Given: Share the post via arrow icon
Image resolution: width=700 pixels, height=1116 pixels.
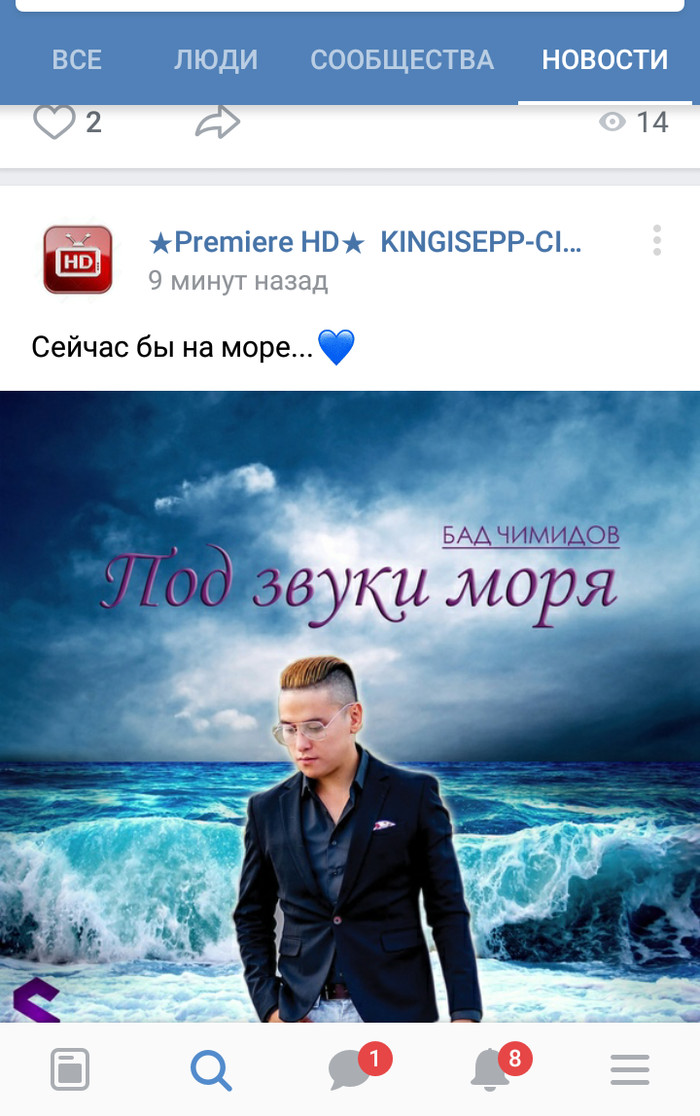Looking at the screenshot, I should point(217,123).
